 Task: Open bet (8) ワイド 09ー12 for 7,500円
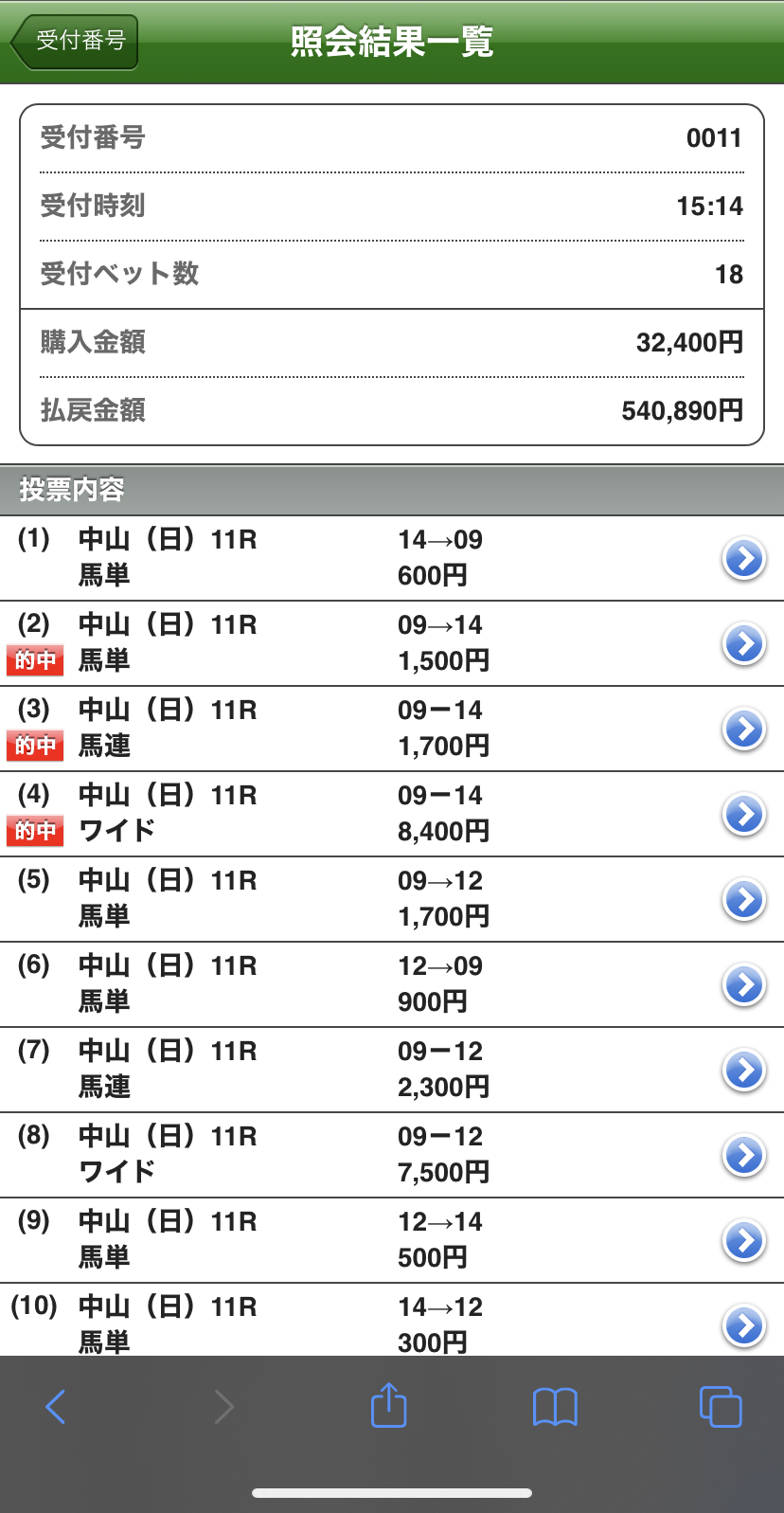[x=392, y=1155]
